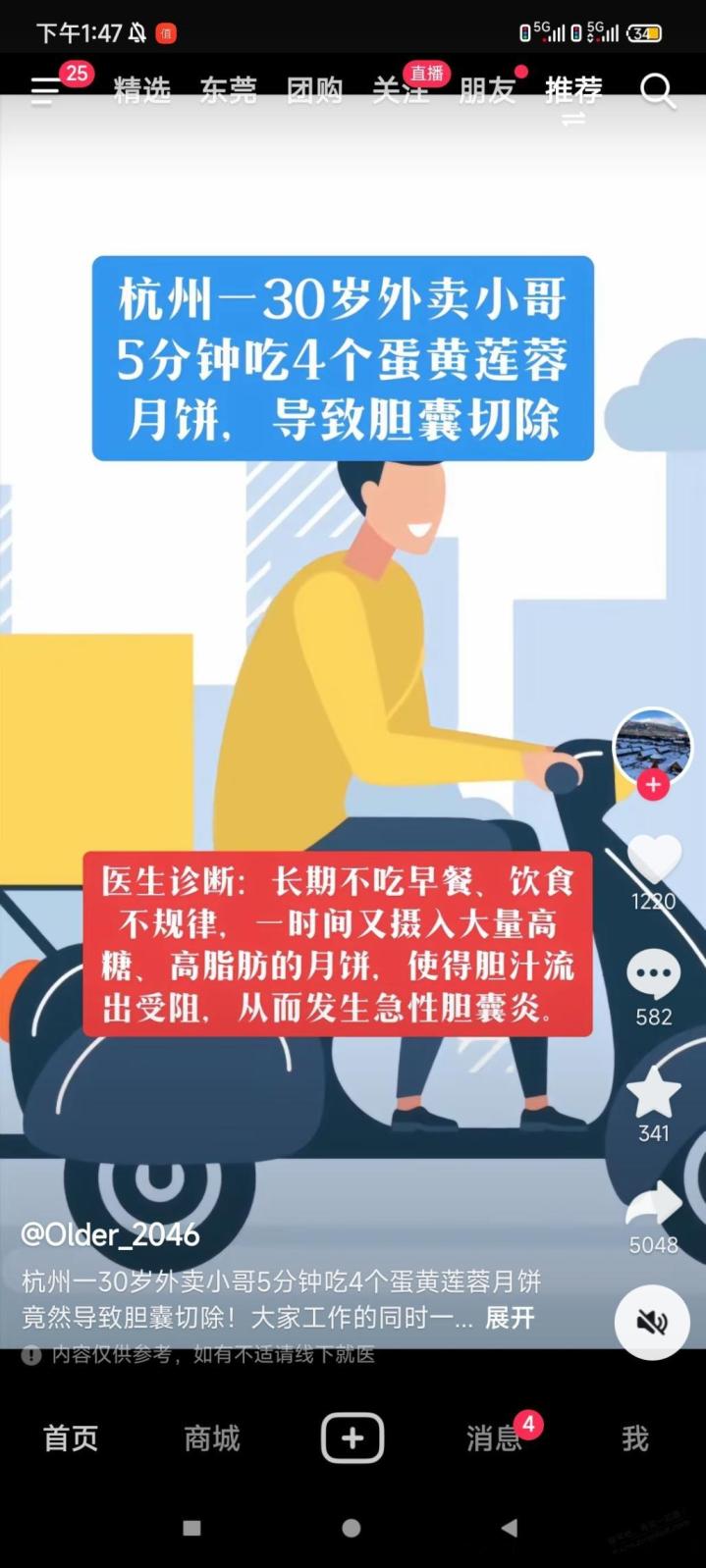Viewport: 706px width, 1568px height.
Task: Add the video to favorites (341 star)
Action: pos(654,1091)
